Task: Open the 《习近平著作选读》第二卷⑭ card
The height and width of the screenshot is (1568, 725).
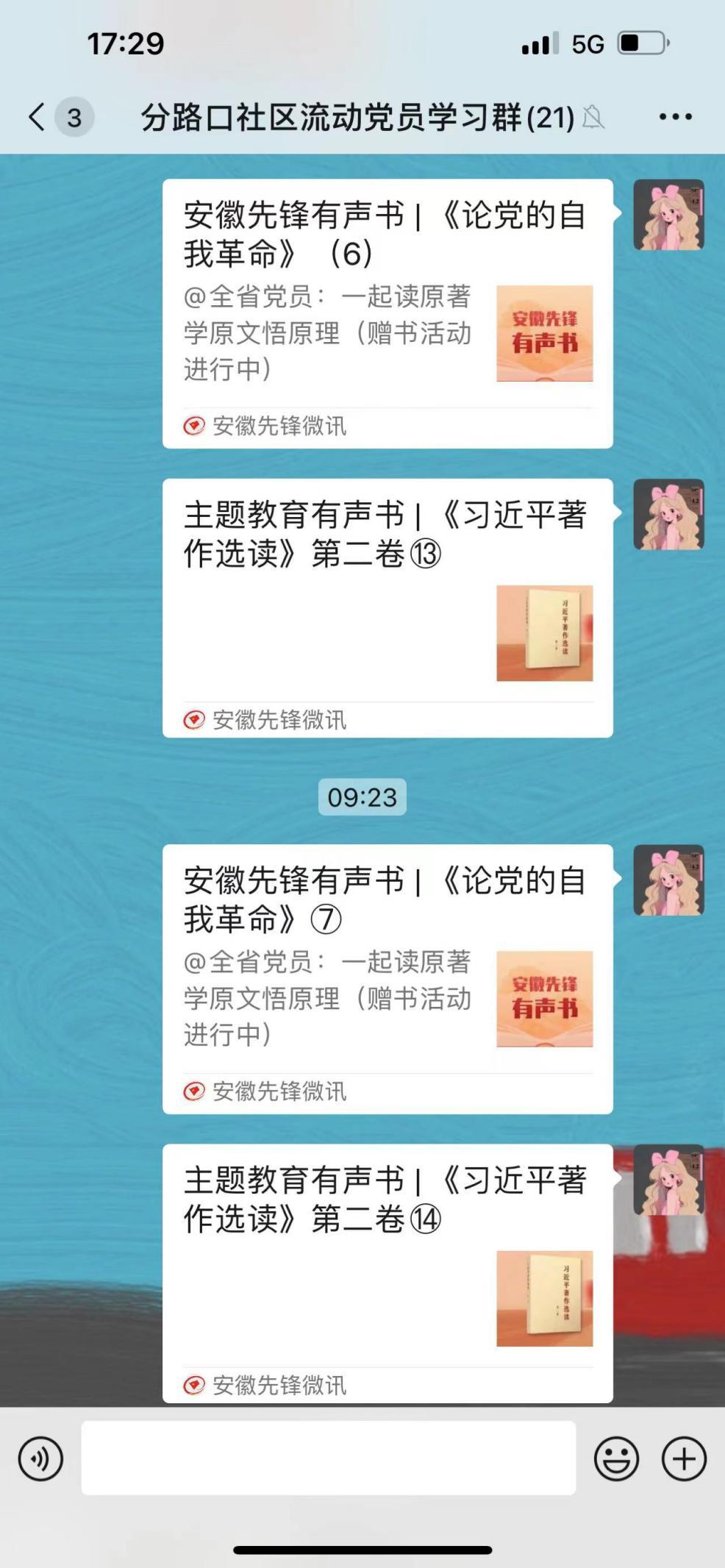Action: point(387,1273)
